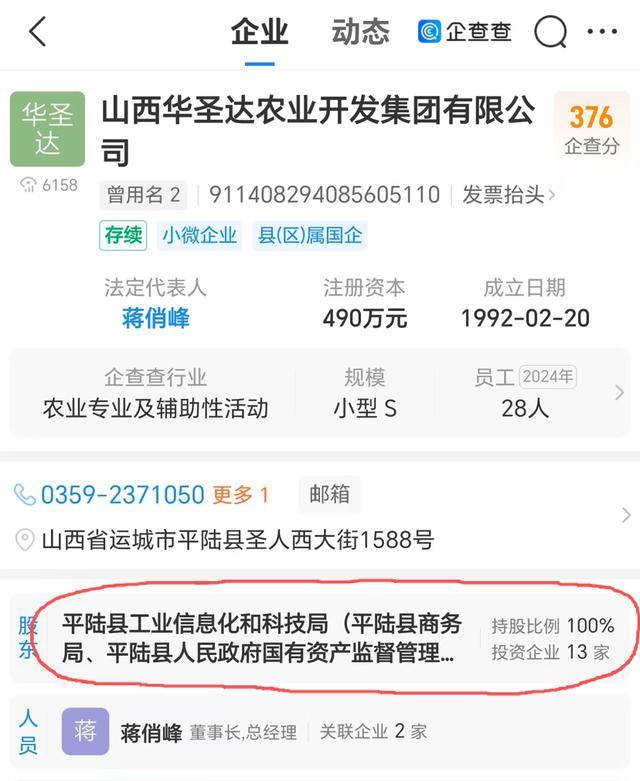640x781 pixels.
Task: Open the search icon in the top bar
Action: pyautogui.click(x=550, y=33)
